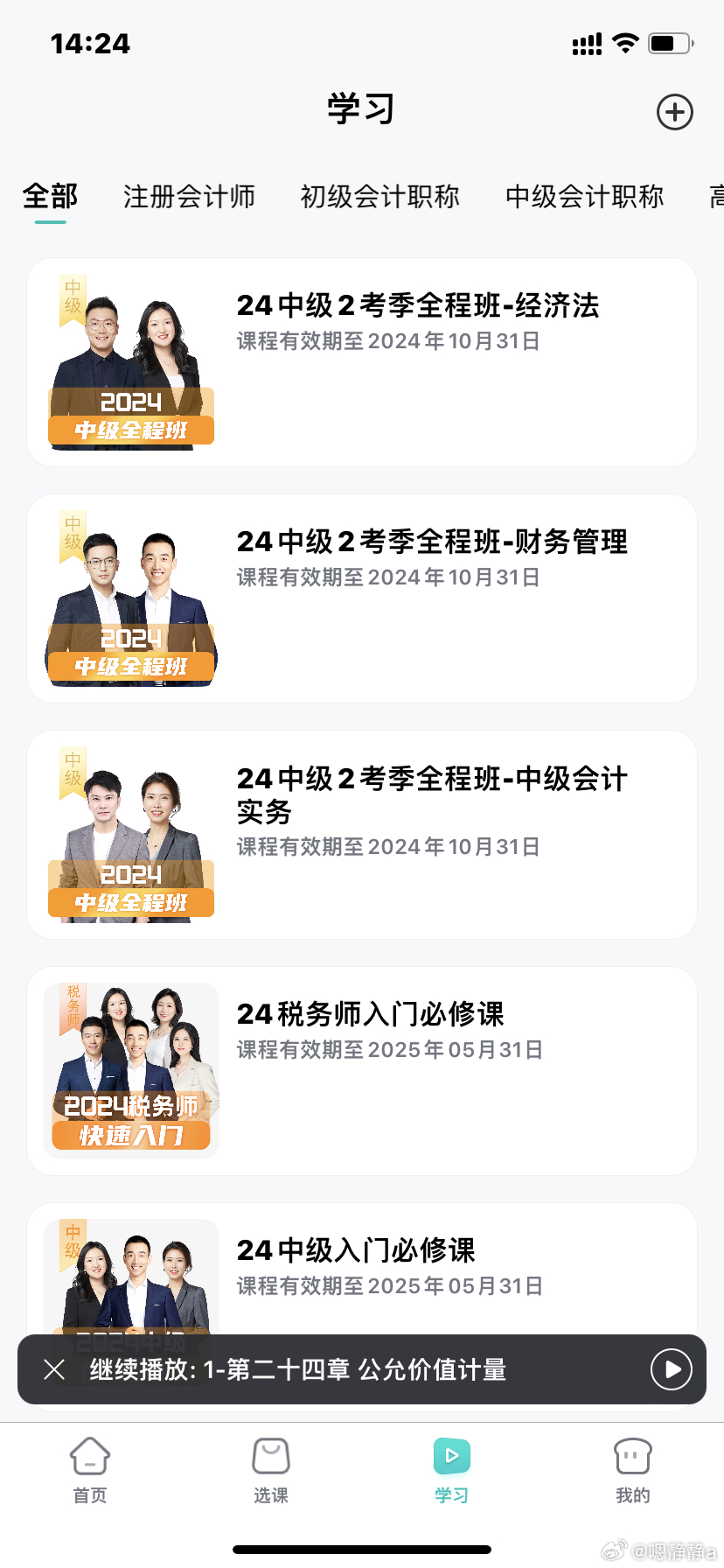Dismiss the 继续播放 resume bar
The width and height of the screenshot is (724, 1568).
click(54, 1369)
